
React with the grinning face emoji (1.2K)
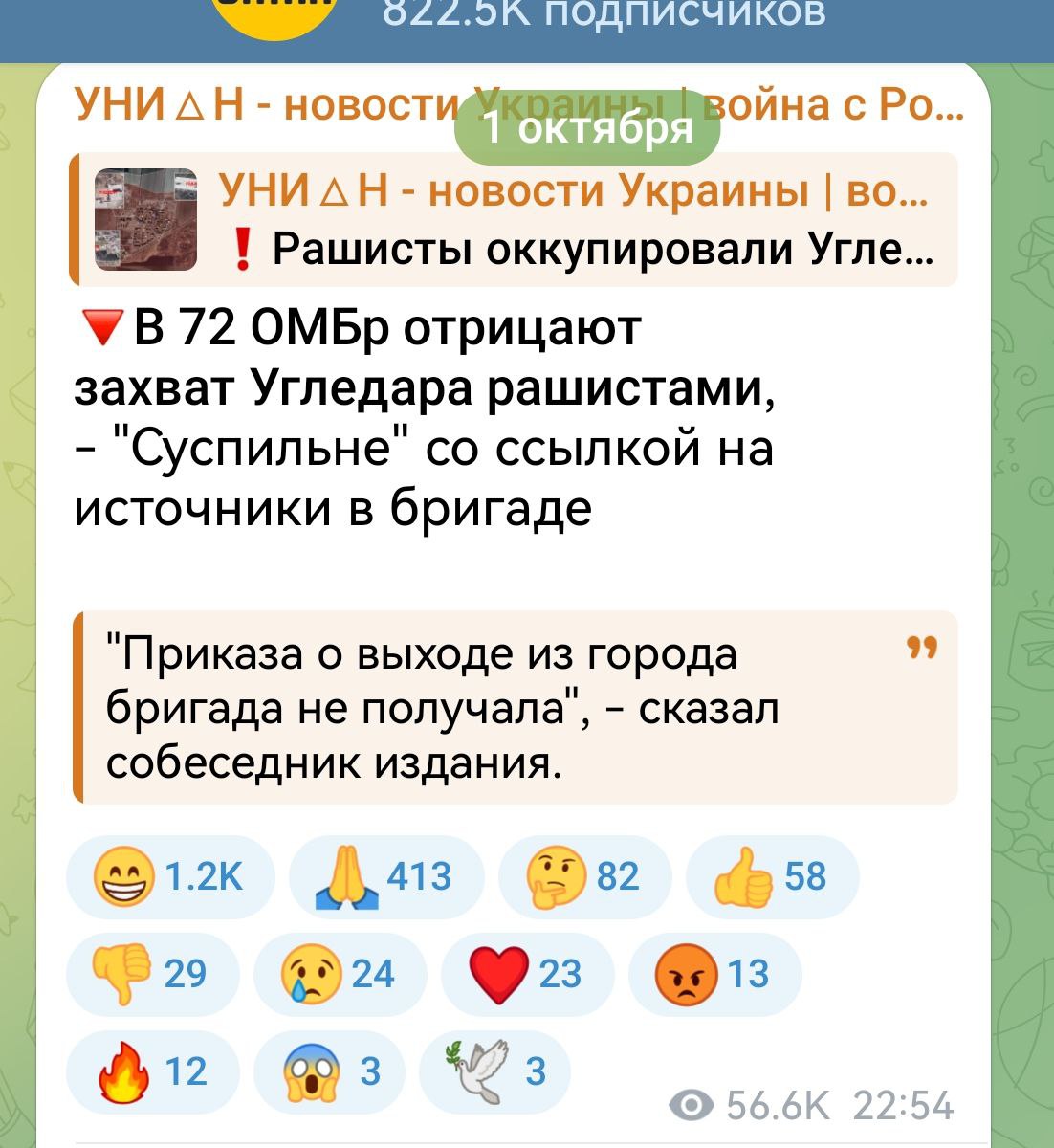pos(170,875)
